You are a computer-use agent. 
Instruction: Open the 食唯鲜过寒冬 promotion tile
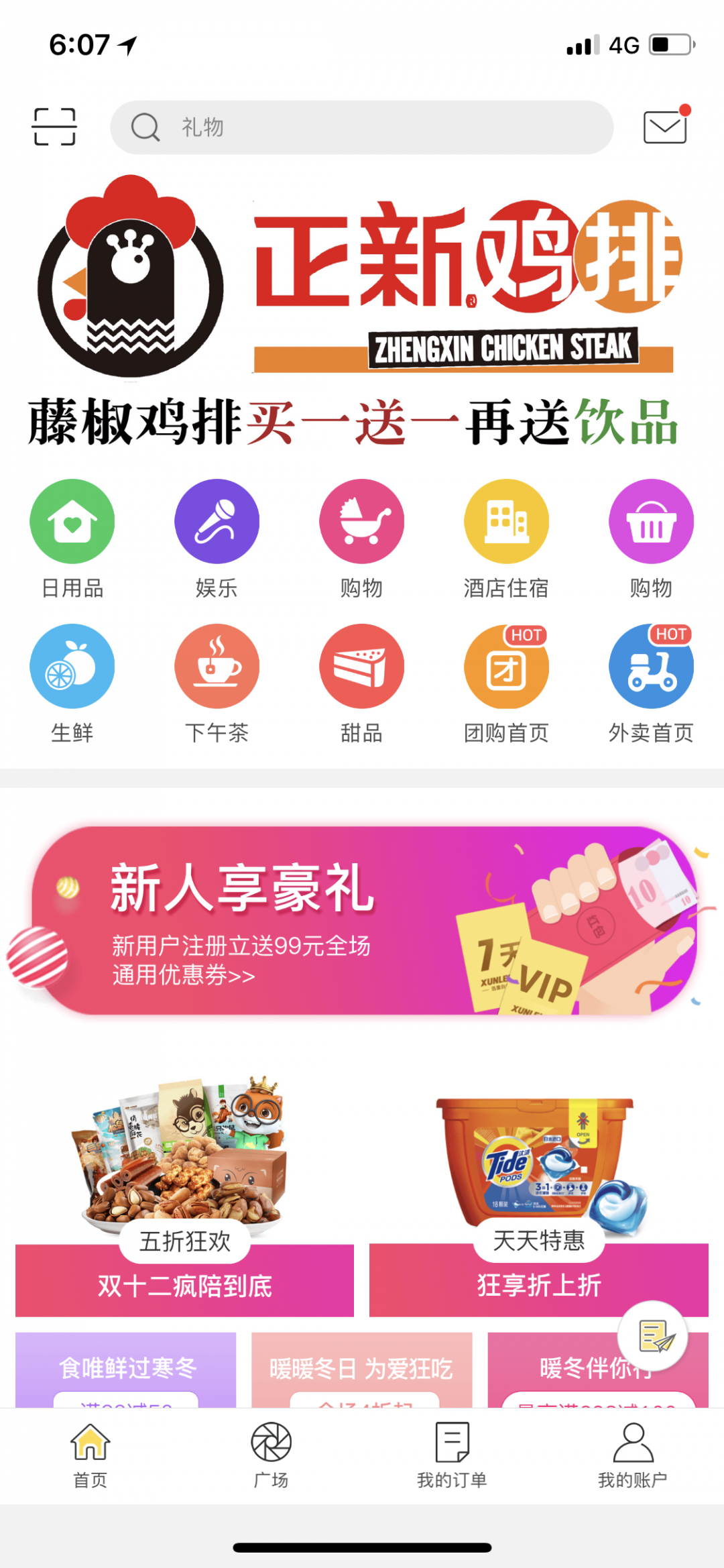(126, 1369)
